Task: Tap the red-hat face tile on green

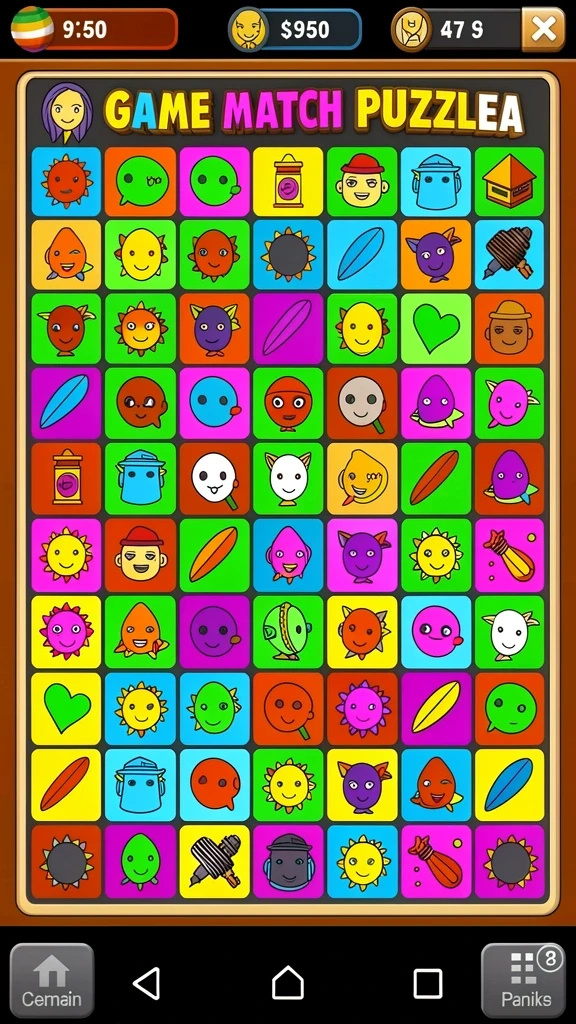Action: click(x=362, y=182)
